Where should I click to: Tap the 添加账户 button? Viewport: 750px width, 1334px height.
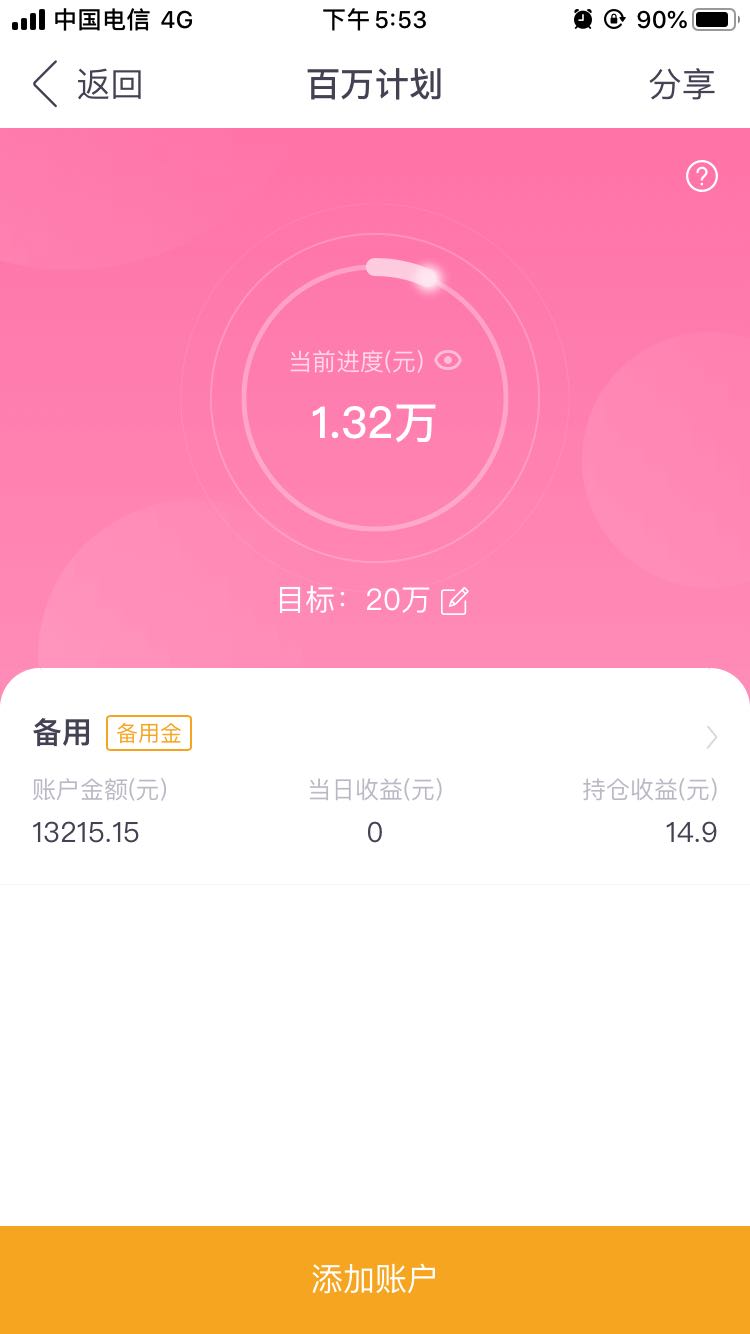tap(375, 1279)
